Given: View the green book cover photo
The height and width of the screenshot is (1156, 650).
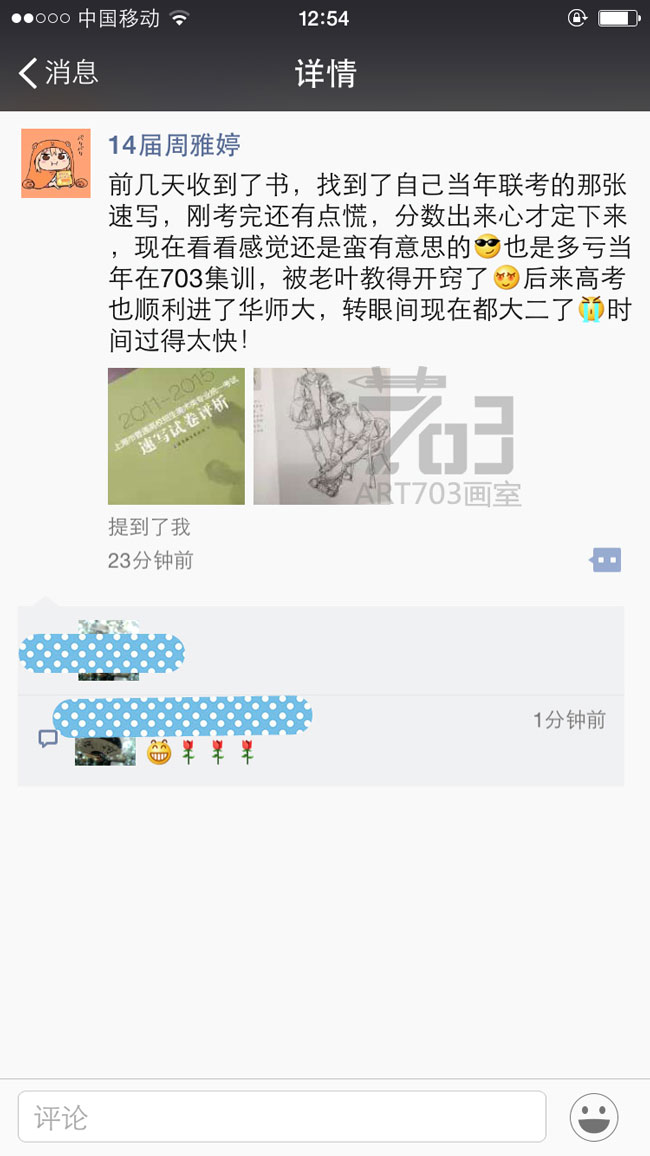Looking at the screenshot, I should click(x=176, y=436).
